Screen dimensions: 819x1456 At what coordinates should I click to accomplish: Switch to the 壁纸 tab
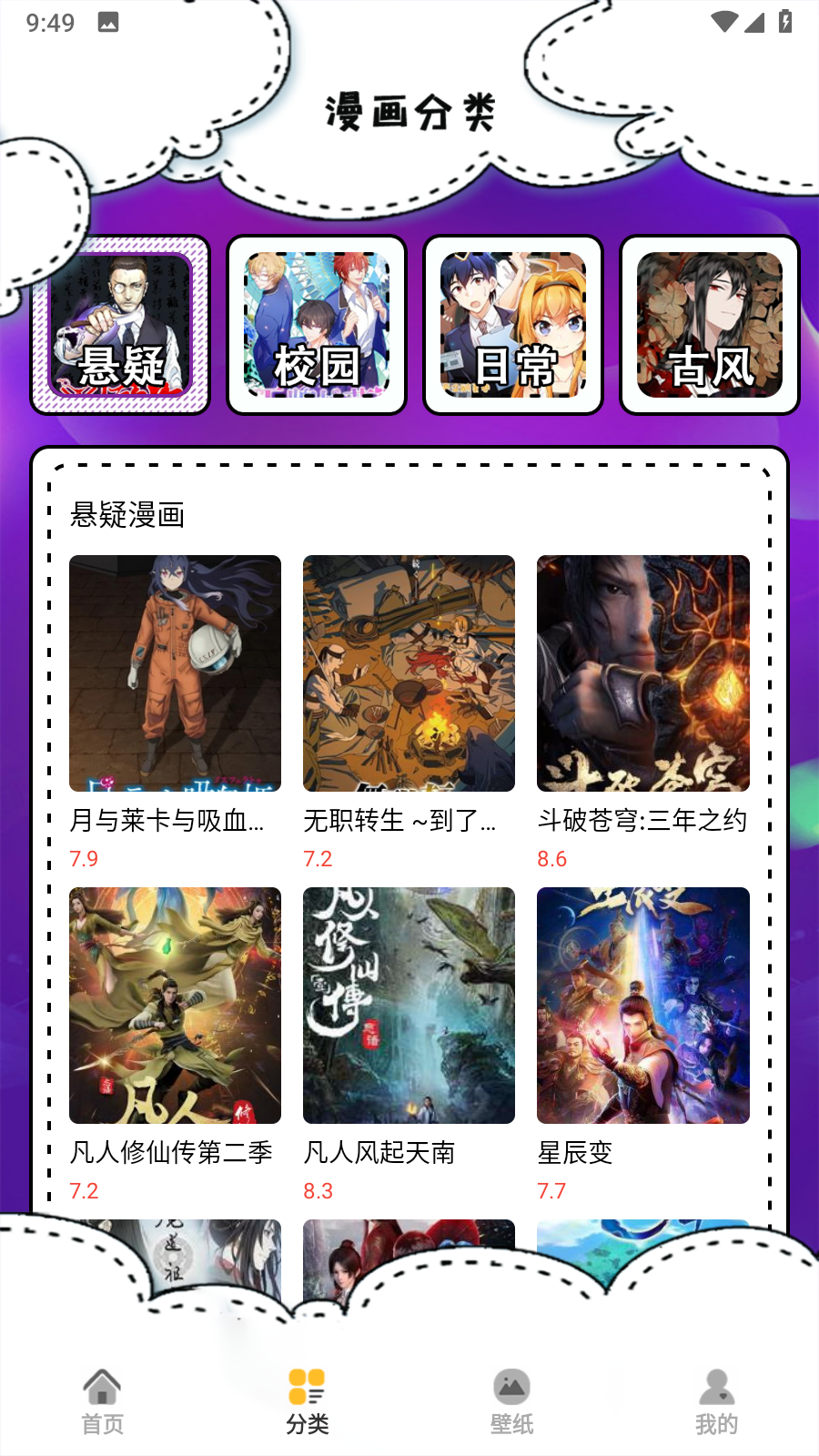click(x=511, y=1401)
